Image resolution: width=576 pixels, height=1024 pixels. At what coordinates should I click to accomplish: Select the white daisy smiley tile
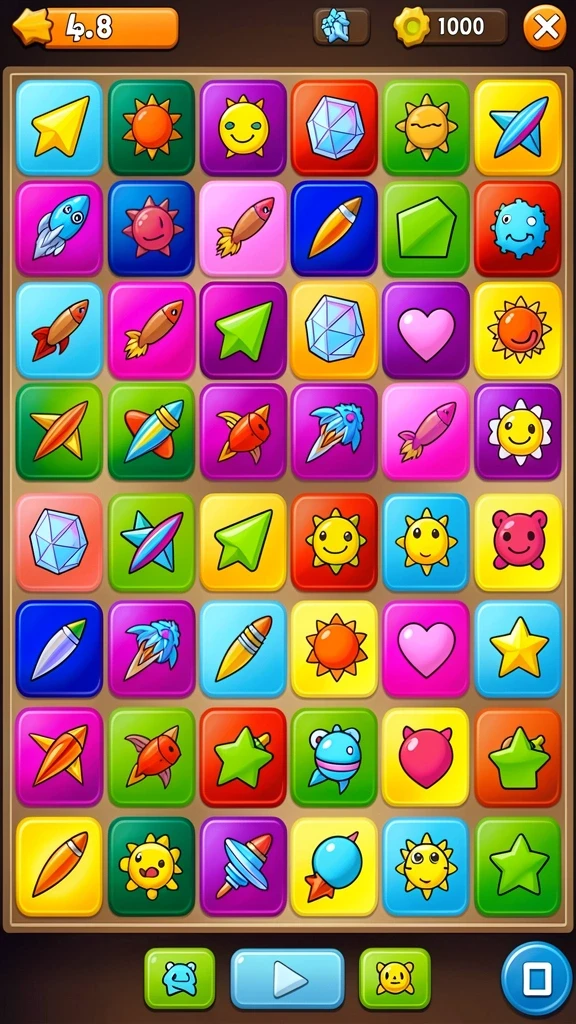tap(518, 432)
